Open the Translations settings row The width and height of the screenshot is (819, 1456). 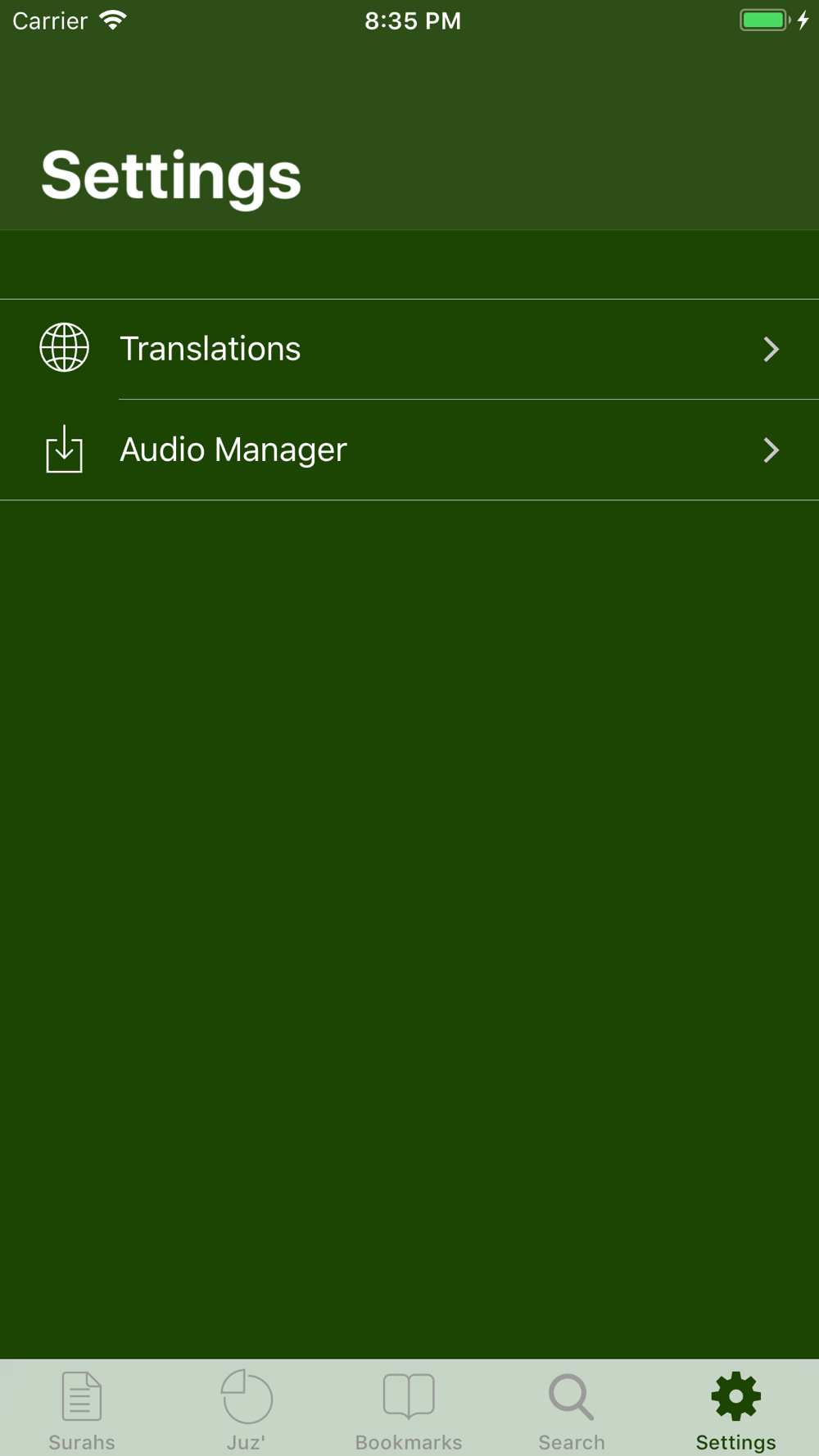(x=409, y=349)
